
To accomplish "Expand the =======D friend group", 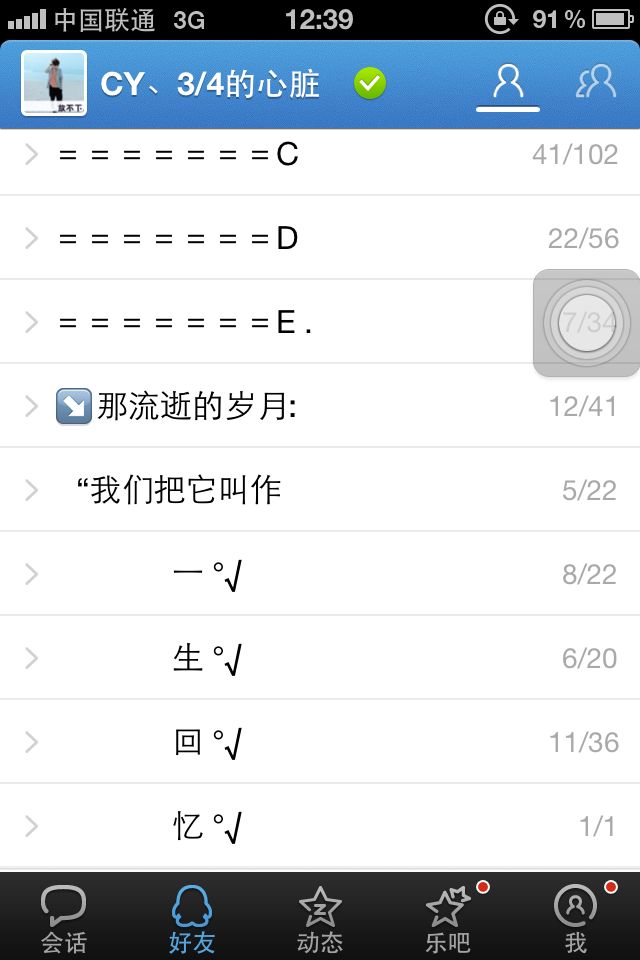I will 320,238.
